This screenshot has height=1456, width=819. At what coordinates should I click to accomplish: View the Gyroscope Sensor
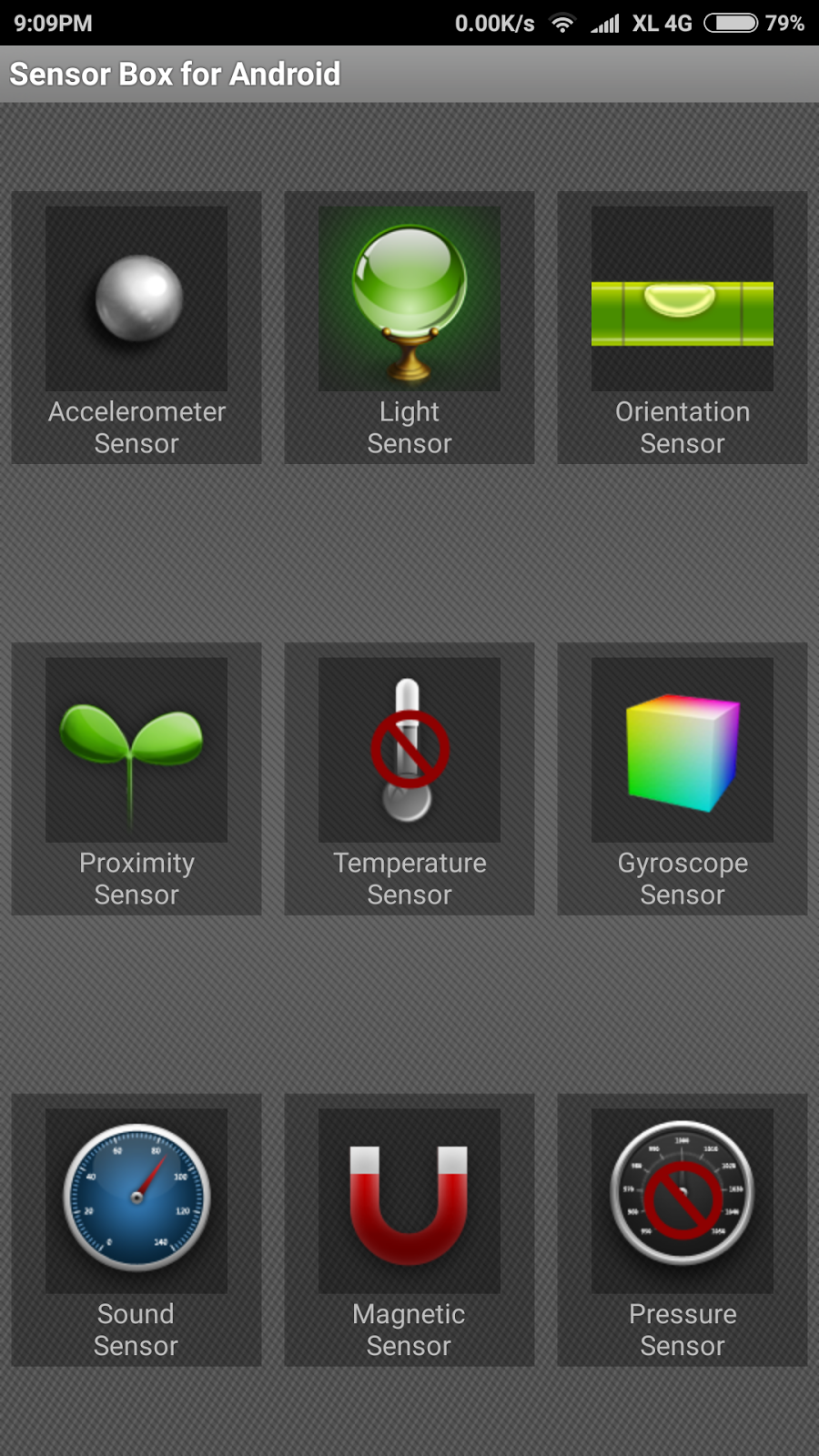pos(682,779)
